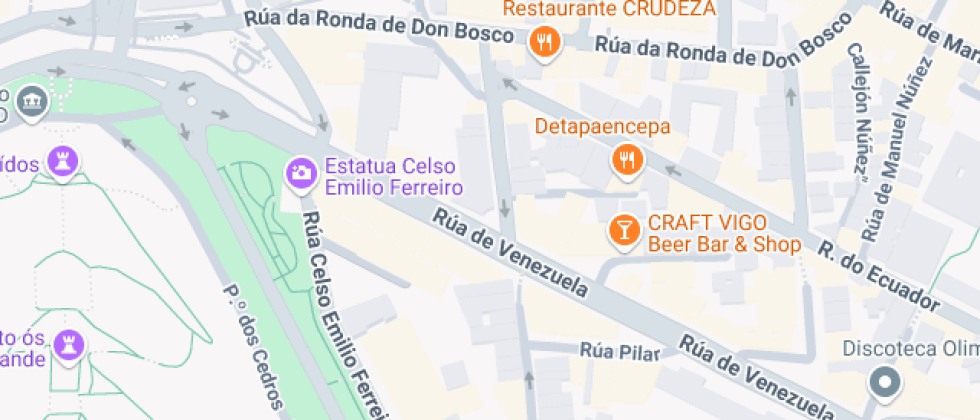Open the purple castle pin below the museum
This screenshot has width=980, height=420.
[63, 162]
